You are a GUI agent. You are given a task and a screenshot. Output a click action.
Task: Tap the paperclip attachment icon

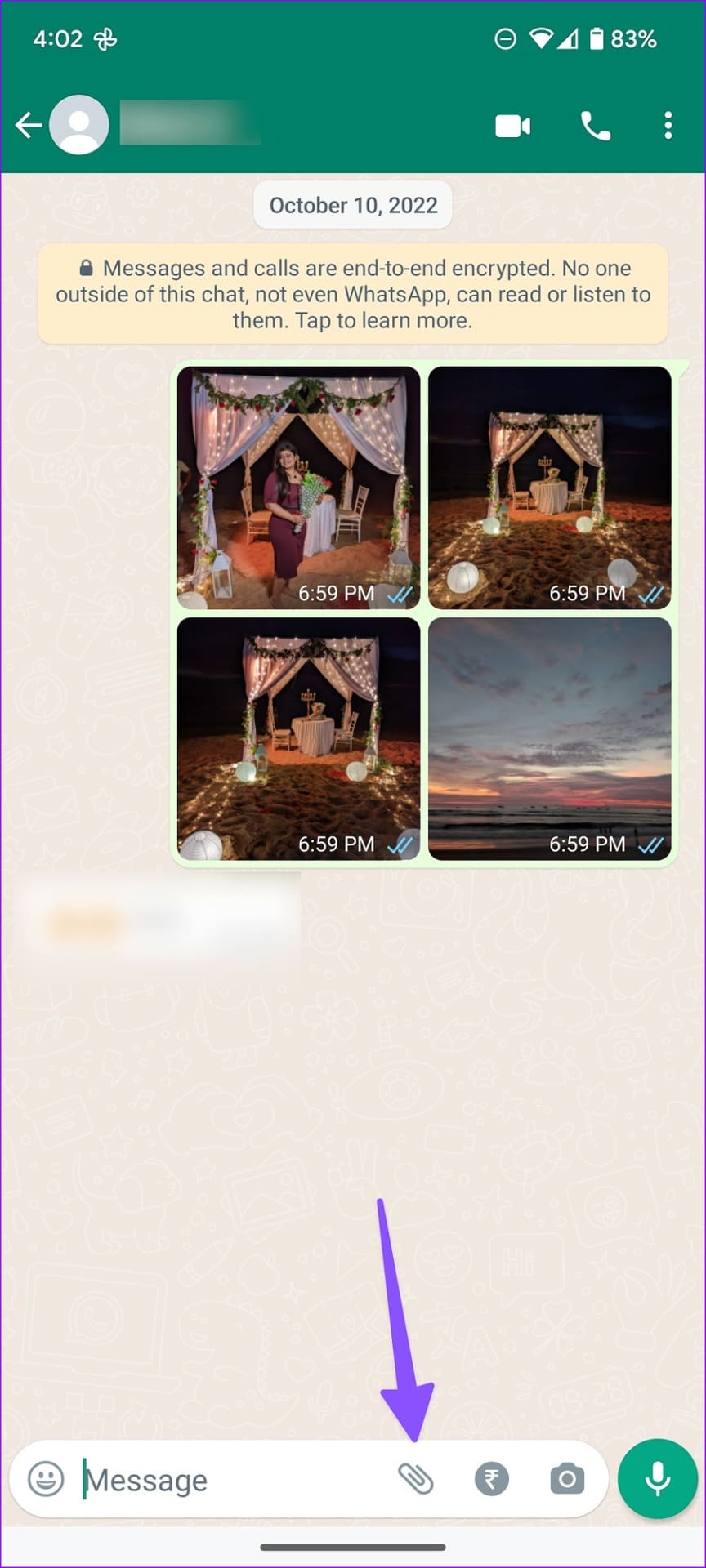point(416,1479)
